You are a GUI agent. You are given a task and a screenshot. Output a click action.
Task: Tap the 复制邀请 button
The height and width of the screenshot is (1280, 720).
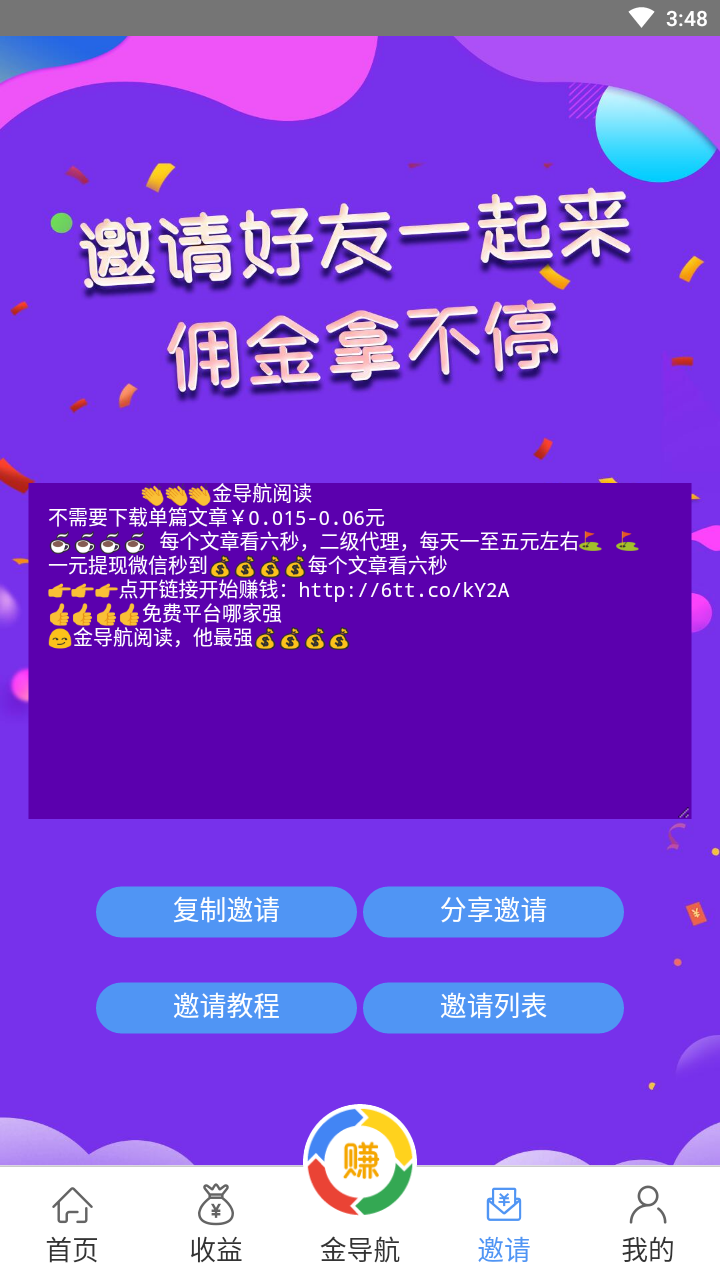click(x=226, y=911)
